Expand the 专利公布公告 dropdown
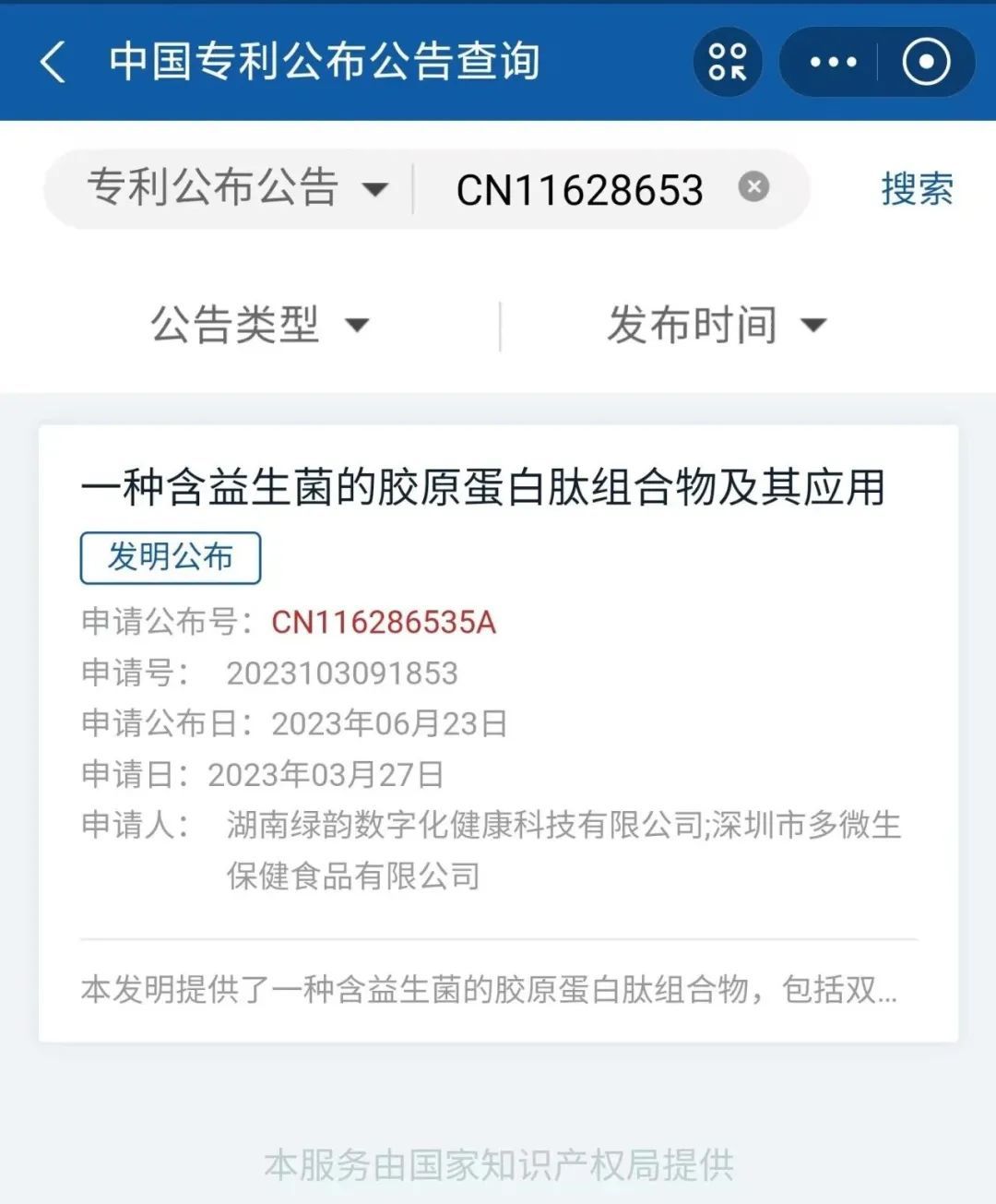 [236, 188]
